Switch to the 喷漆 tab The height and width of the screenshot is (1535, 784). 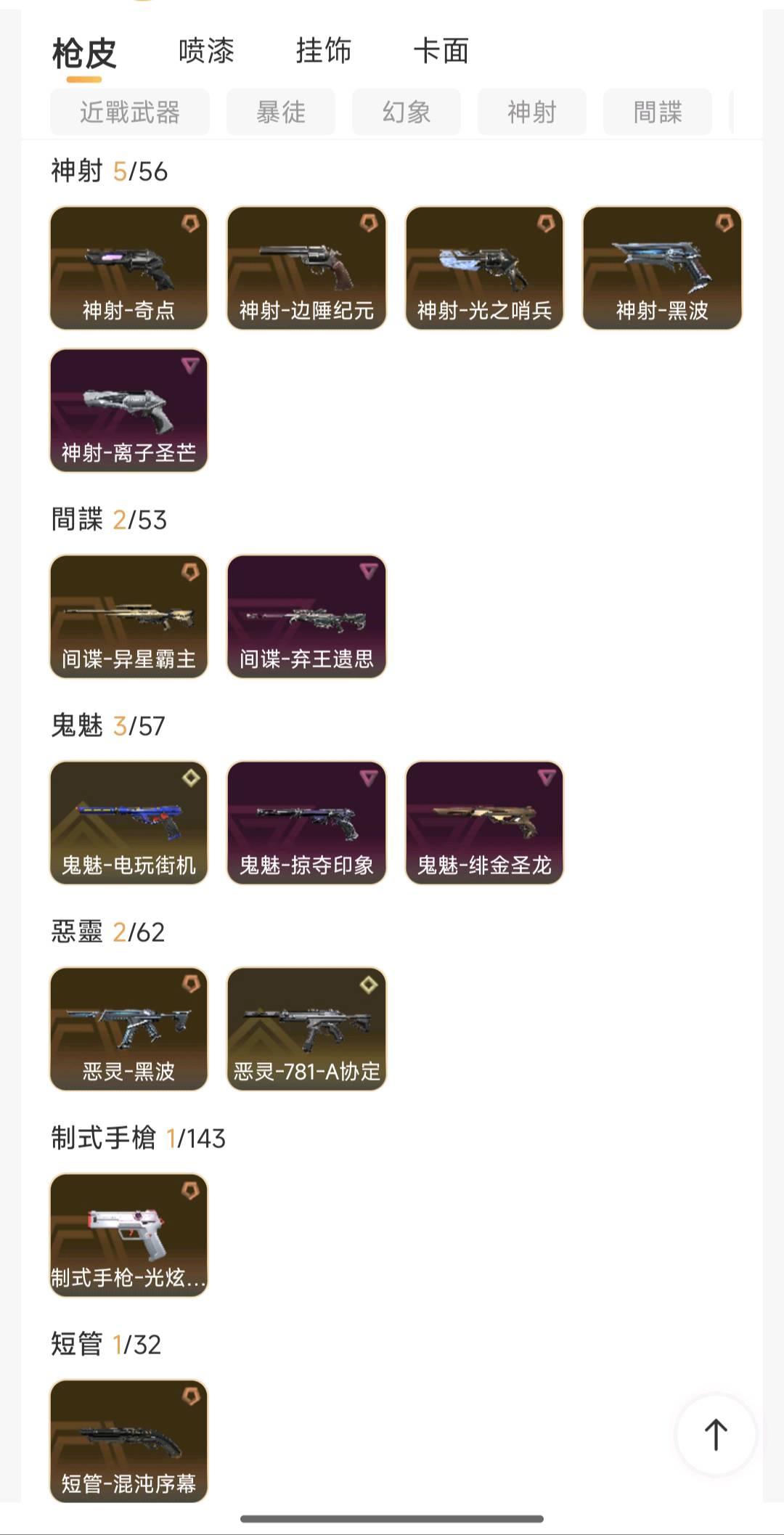tap(206, 52)
